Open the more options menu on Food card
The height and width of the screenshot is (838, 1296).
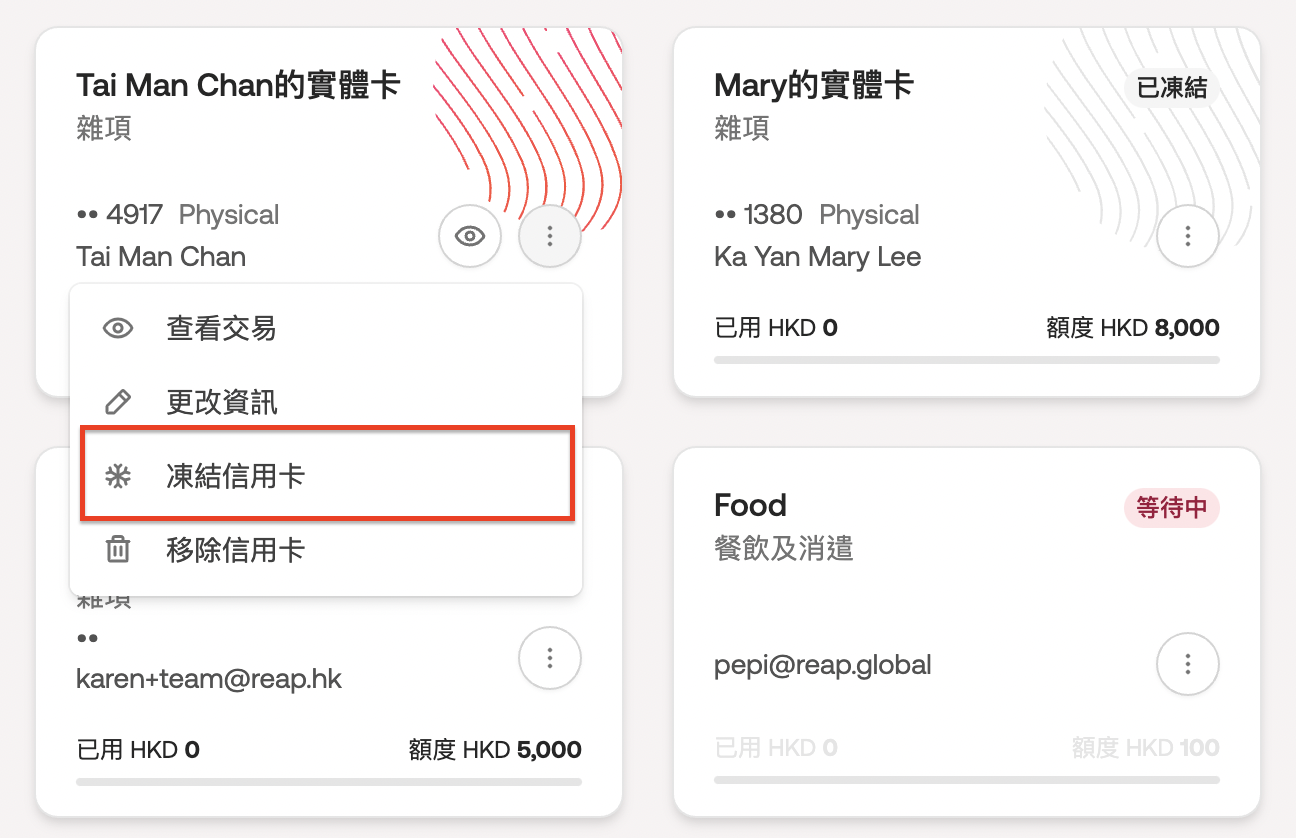pos(1187,663)
